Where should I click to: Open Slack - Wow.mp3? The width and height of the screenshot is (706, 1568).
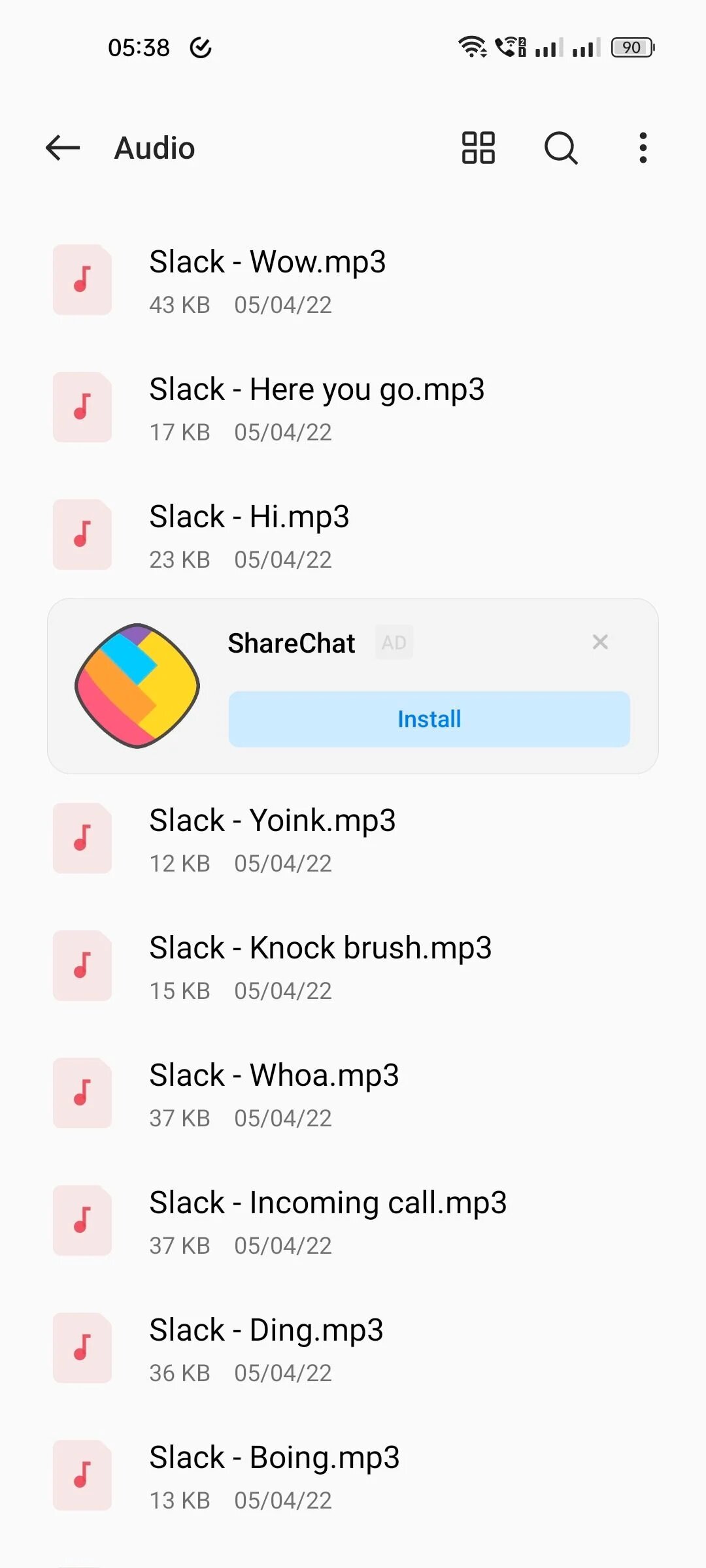(x=353, y=280)
